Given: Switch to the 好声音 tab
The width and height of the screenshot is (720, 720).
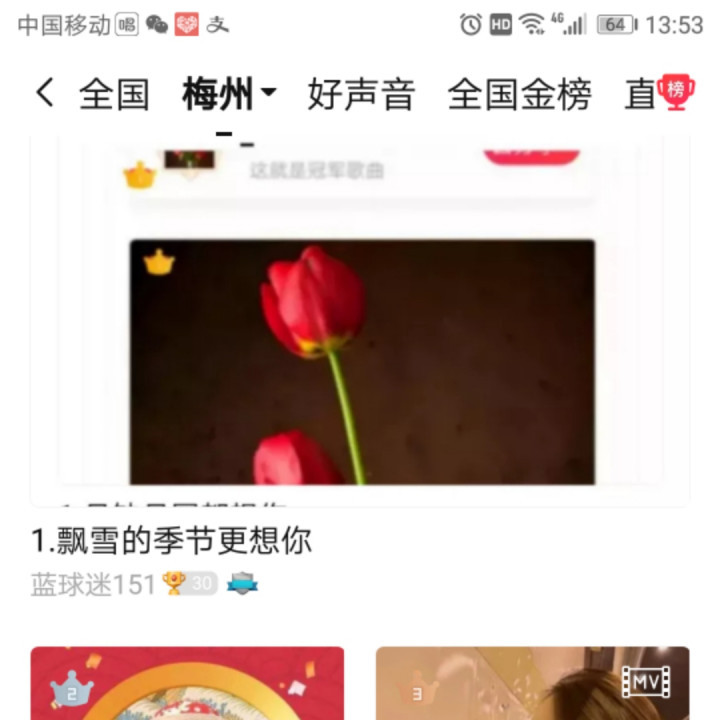Looking at the screenshot, I should coord(361,94).
